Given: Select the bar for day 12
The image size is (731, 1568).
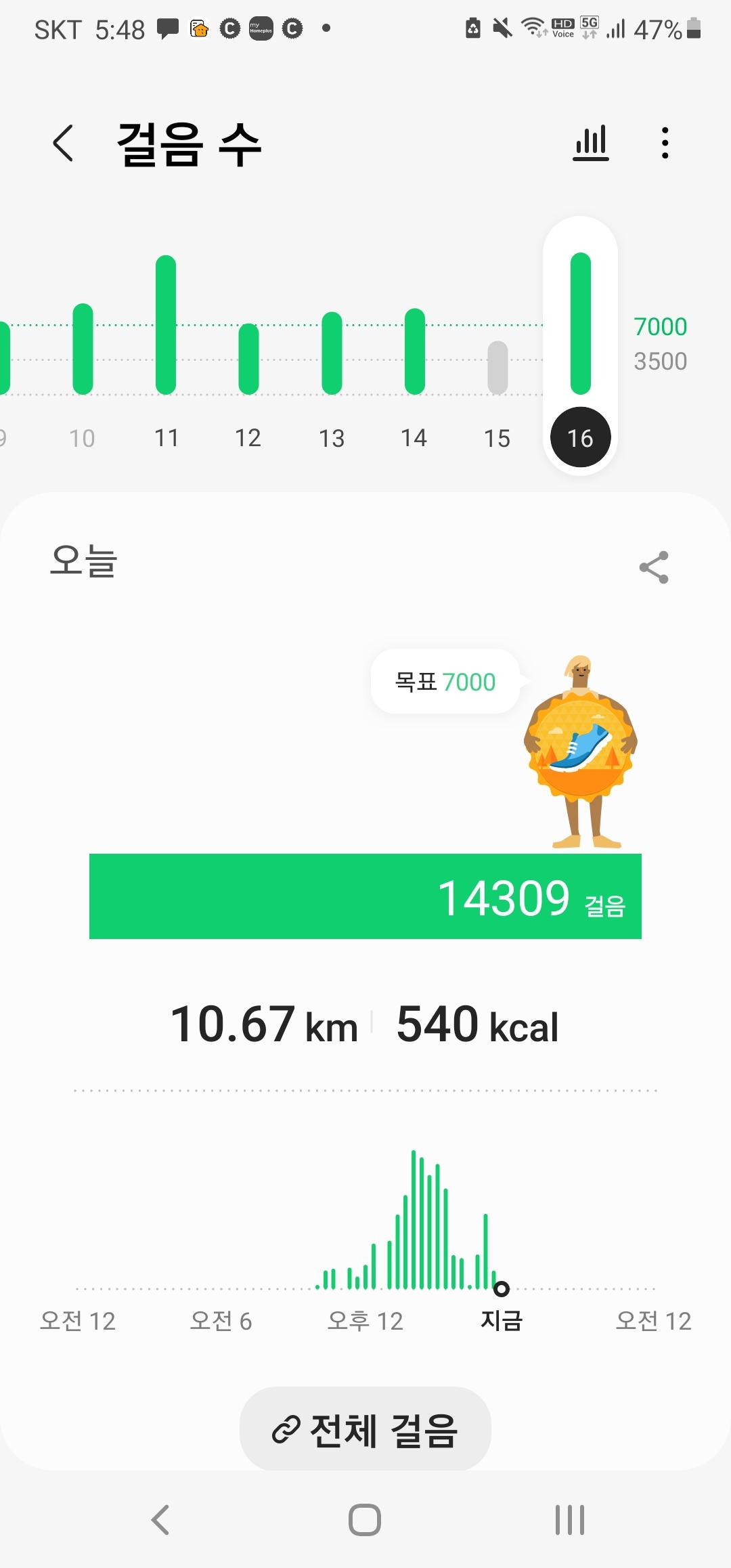Looking at the screenshot, I should tap(248, 359).
